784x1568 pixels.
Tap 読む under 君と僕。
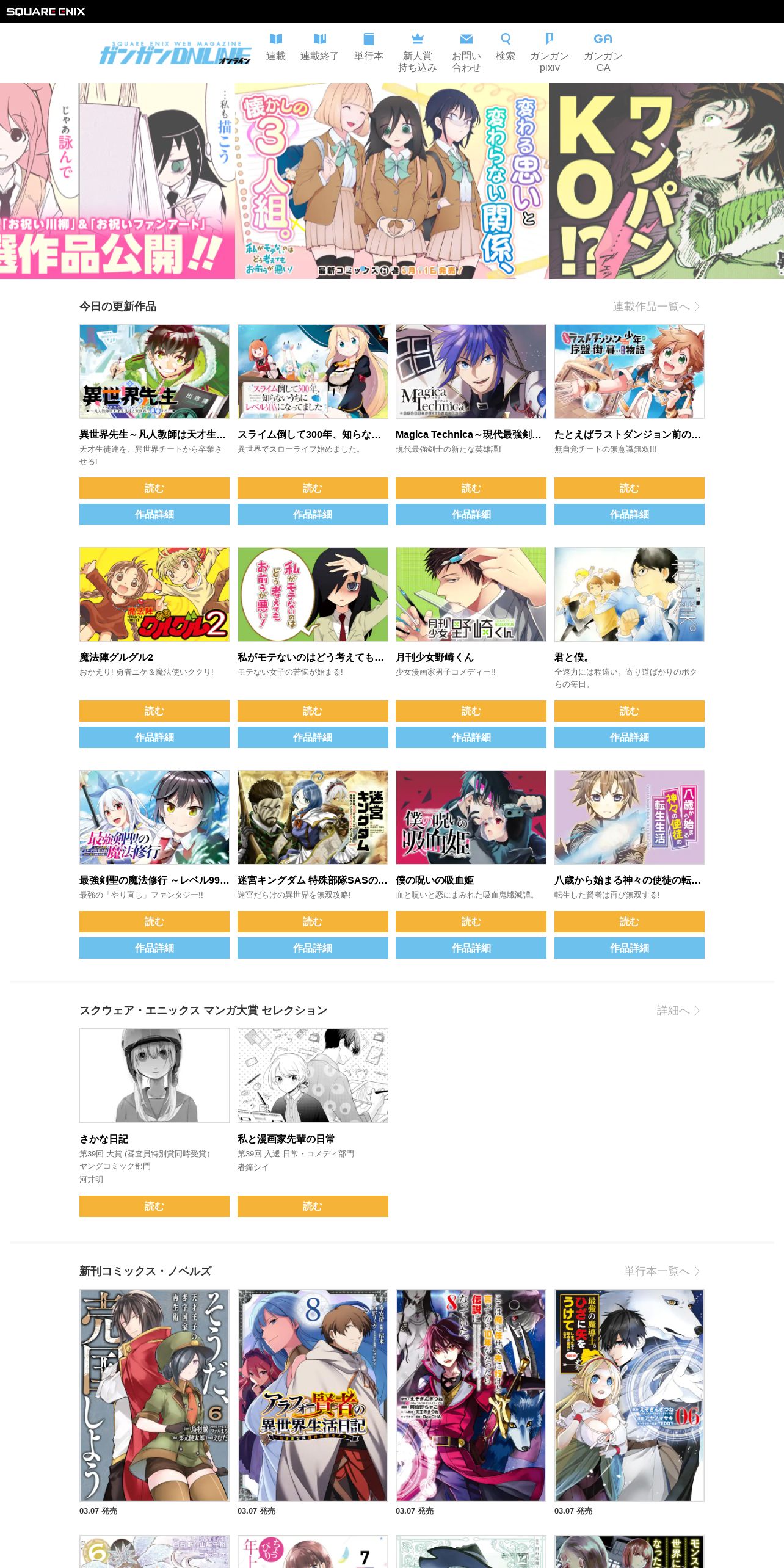tap(630, 711)
